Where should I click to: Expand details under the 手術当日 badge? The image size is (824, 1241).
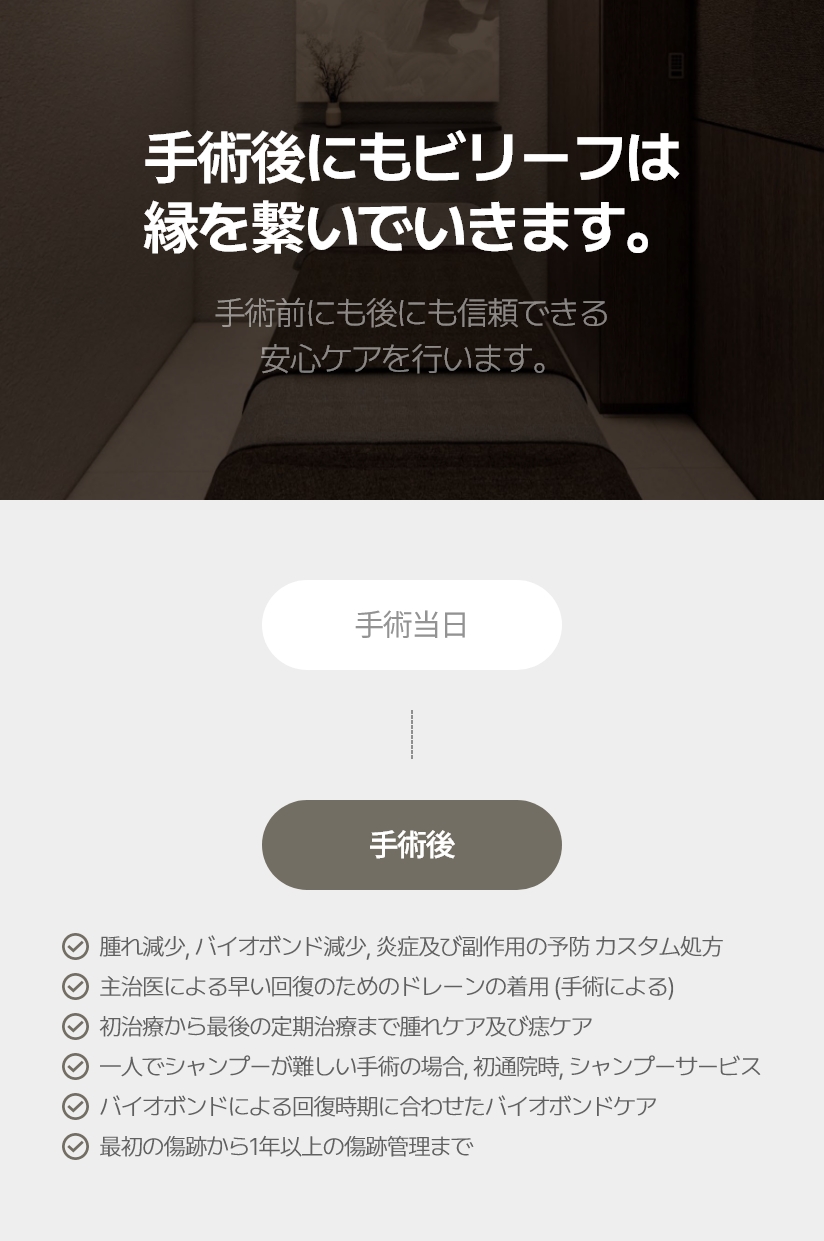[412, 625]
